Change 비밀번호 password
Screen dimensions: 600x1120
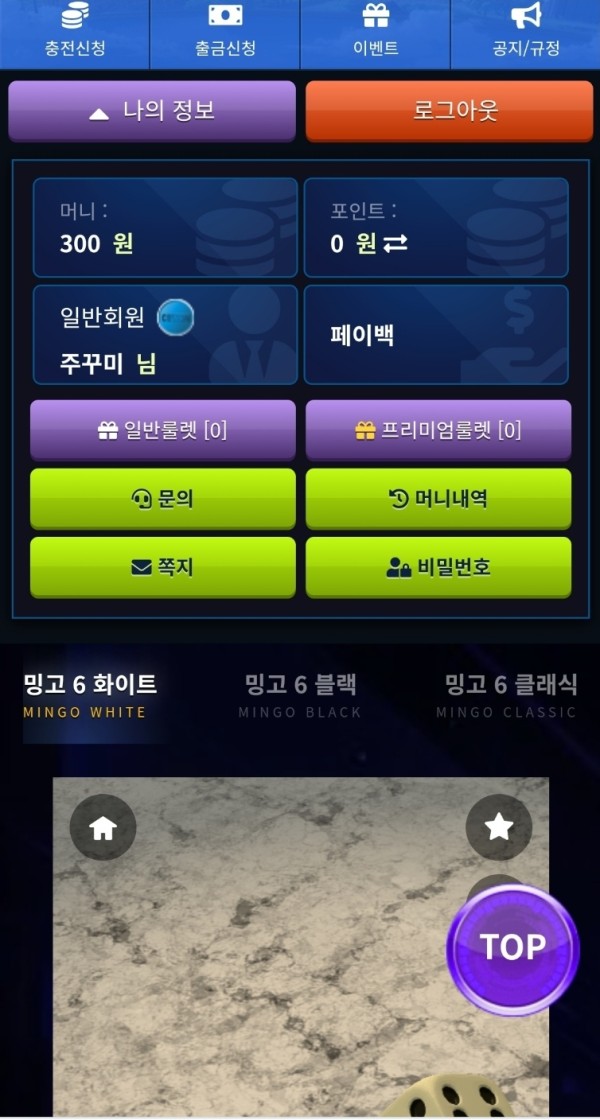[x=438, y=567]
